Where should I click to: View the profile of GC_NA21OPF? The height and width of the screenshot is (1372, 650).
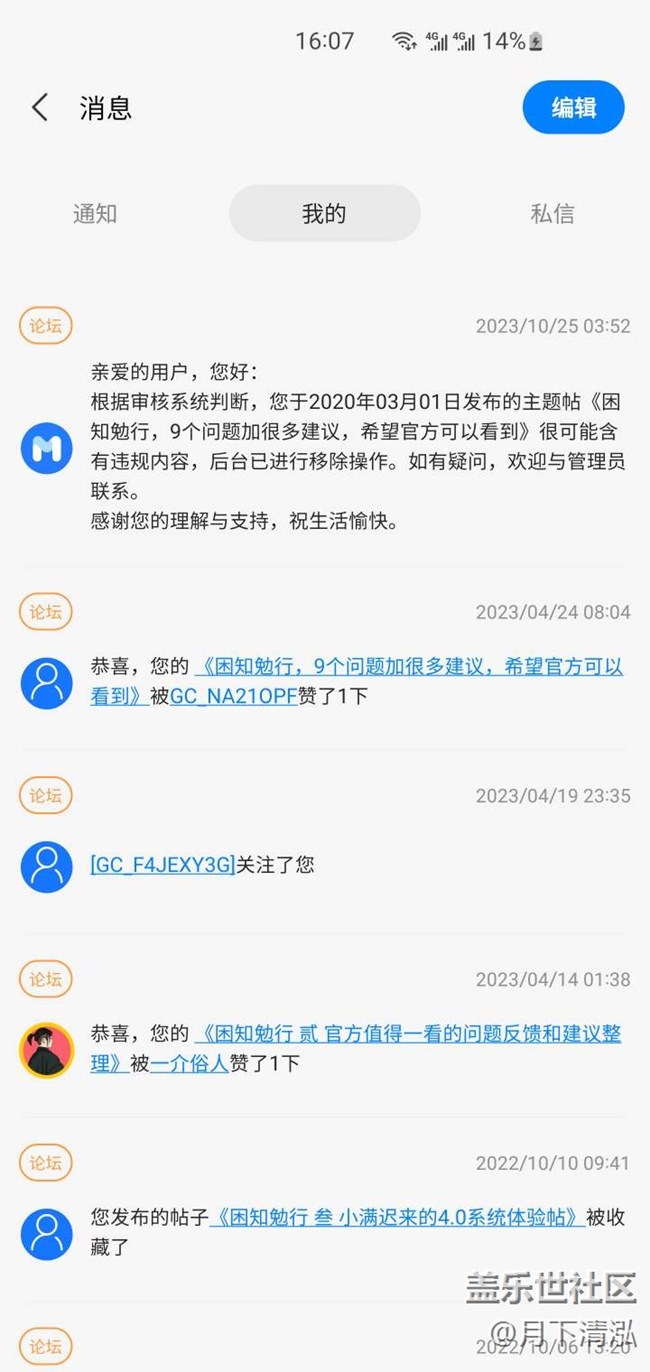(x=234, y=696)
